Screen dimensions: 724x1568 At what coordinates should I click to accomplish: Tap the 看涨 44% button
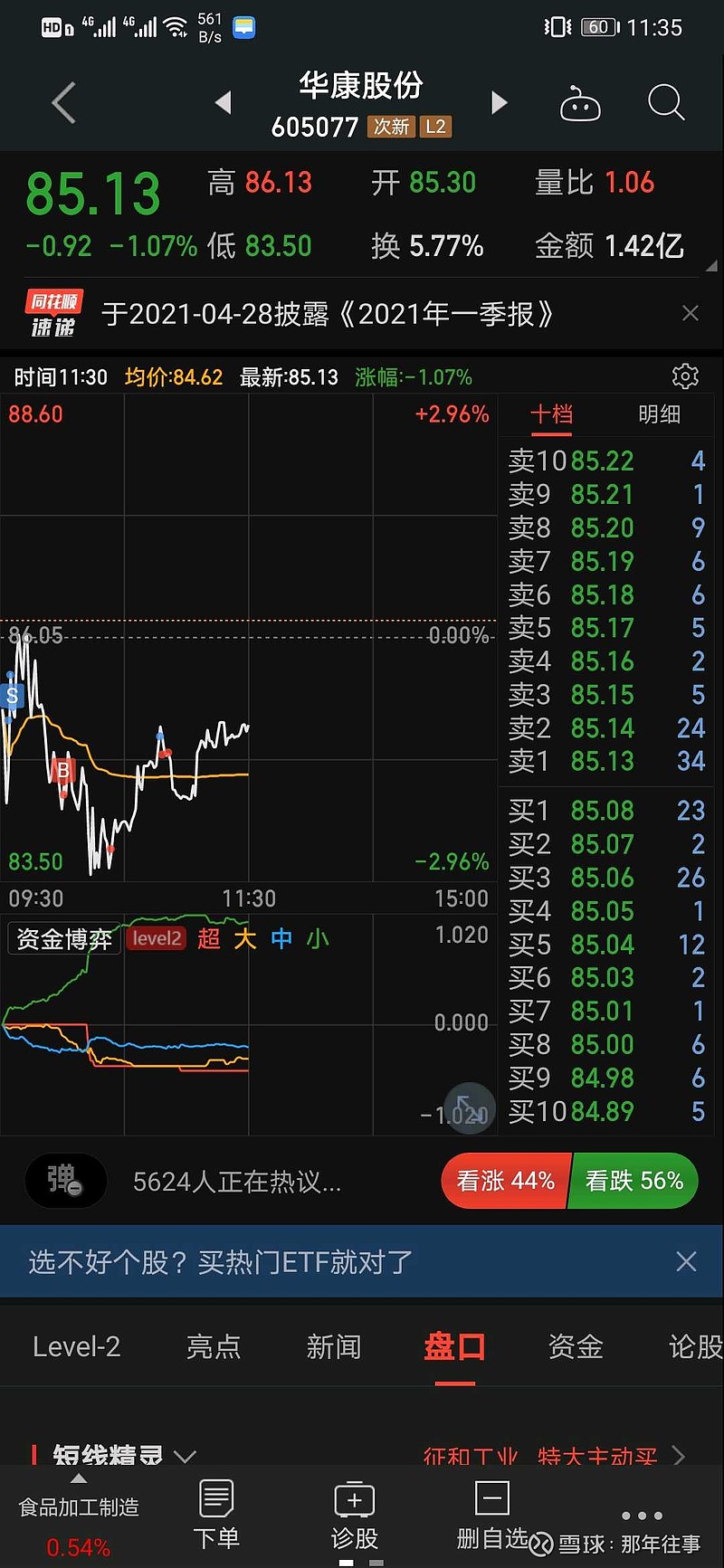coord(505,1181)
